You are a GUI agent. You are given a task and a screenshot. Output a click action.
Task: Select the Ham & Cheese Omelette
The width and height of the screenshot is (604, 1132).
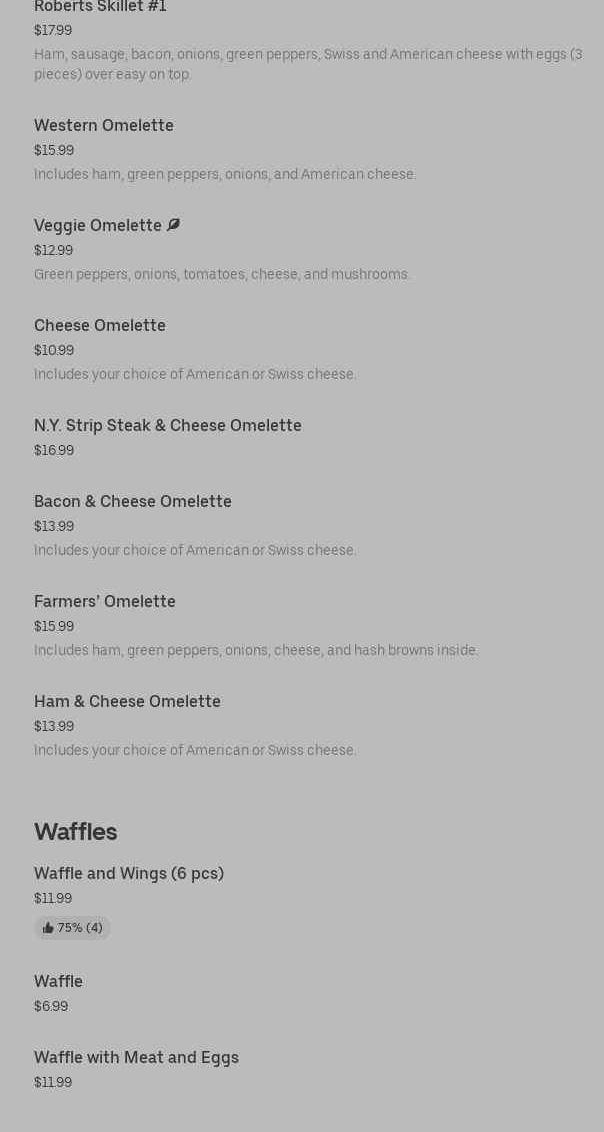pos(127,702)
